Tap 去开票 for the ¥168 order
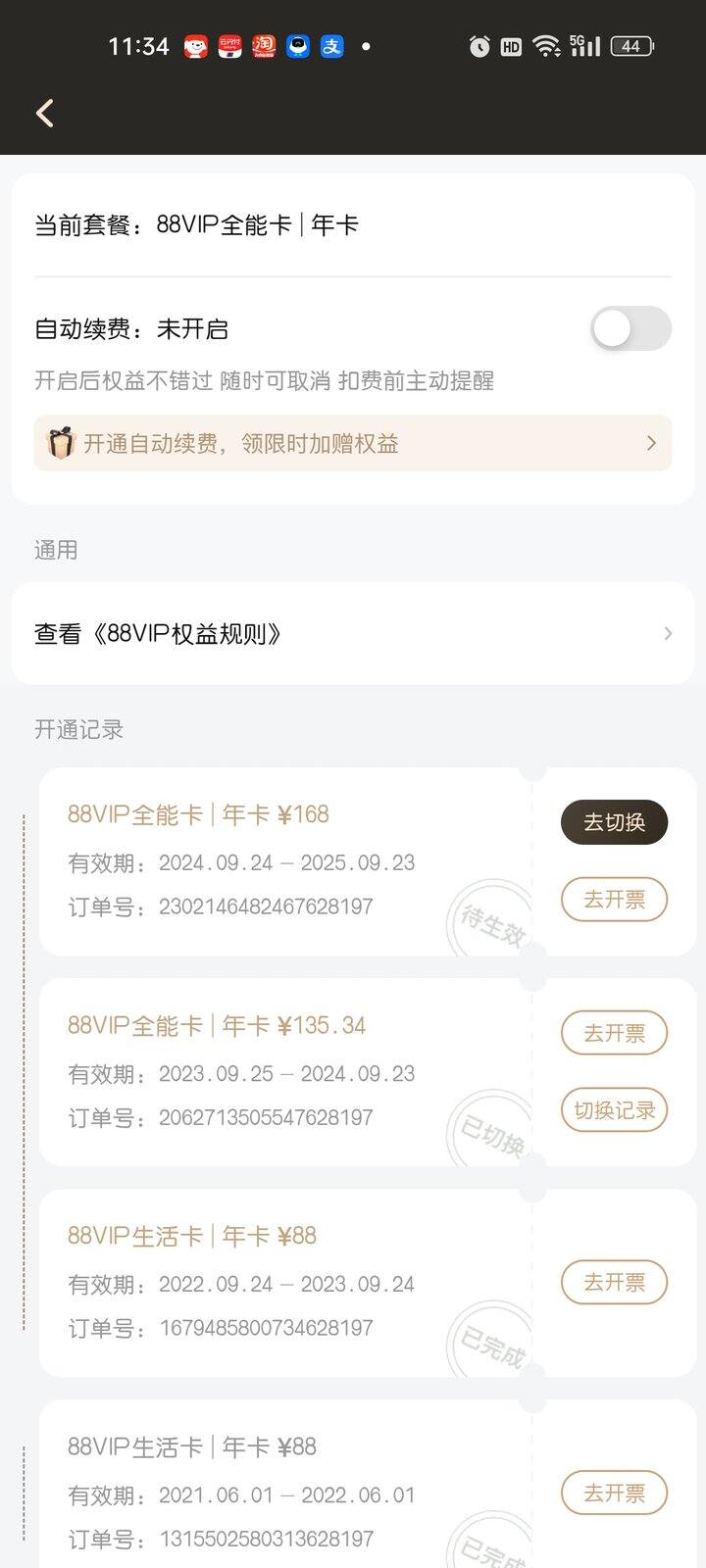 point(614,900)
